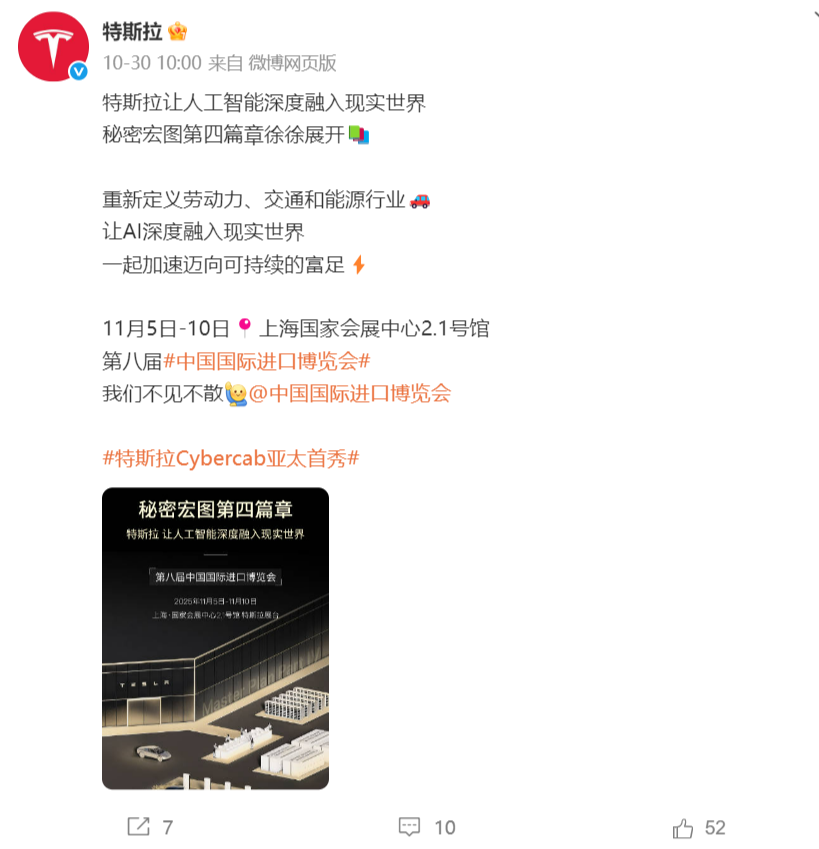Repost this Tesla post
This screenshot has height=849, width=819.
pos(150,828)
